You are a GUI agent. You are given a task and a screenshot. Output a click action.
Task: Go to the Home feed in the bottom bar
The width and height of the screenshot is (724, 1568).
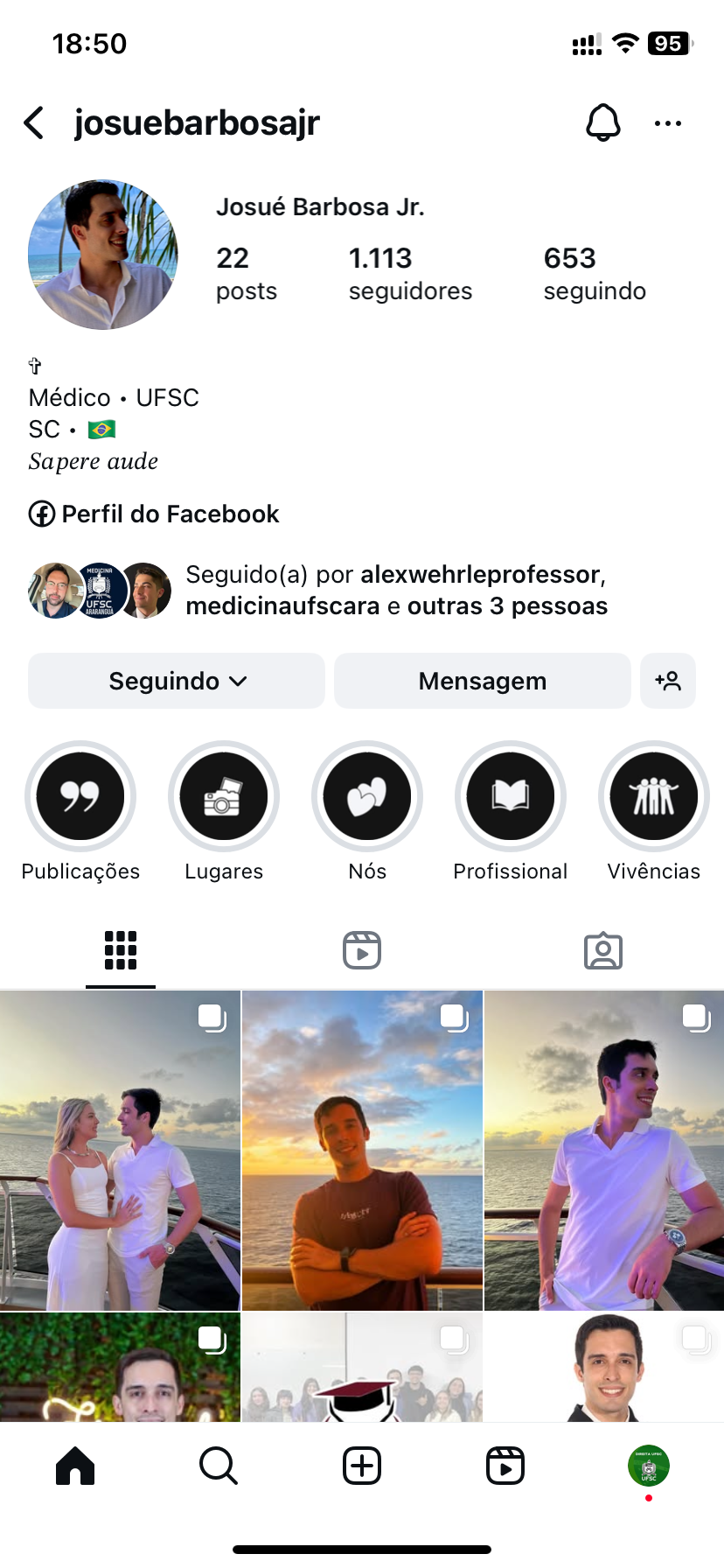tap(75, 1466)
